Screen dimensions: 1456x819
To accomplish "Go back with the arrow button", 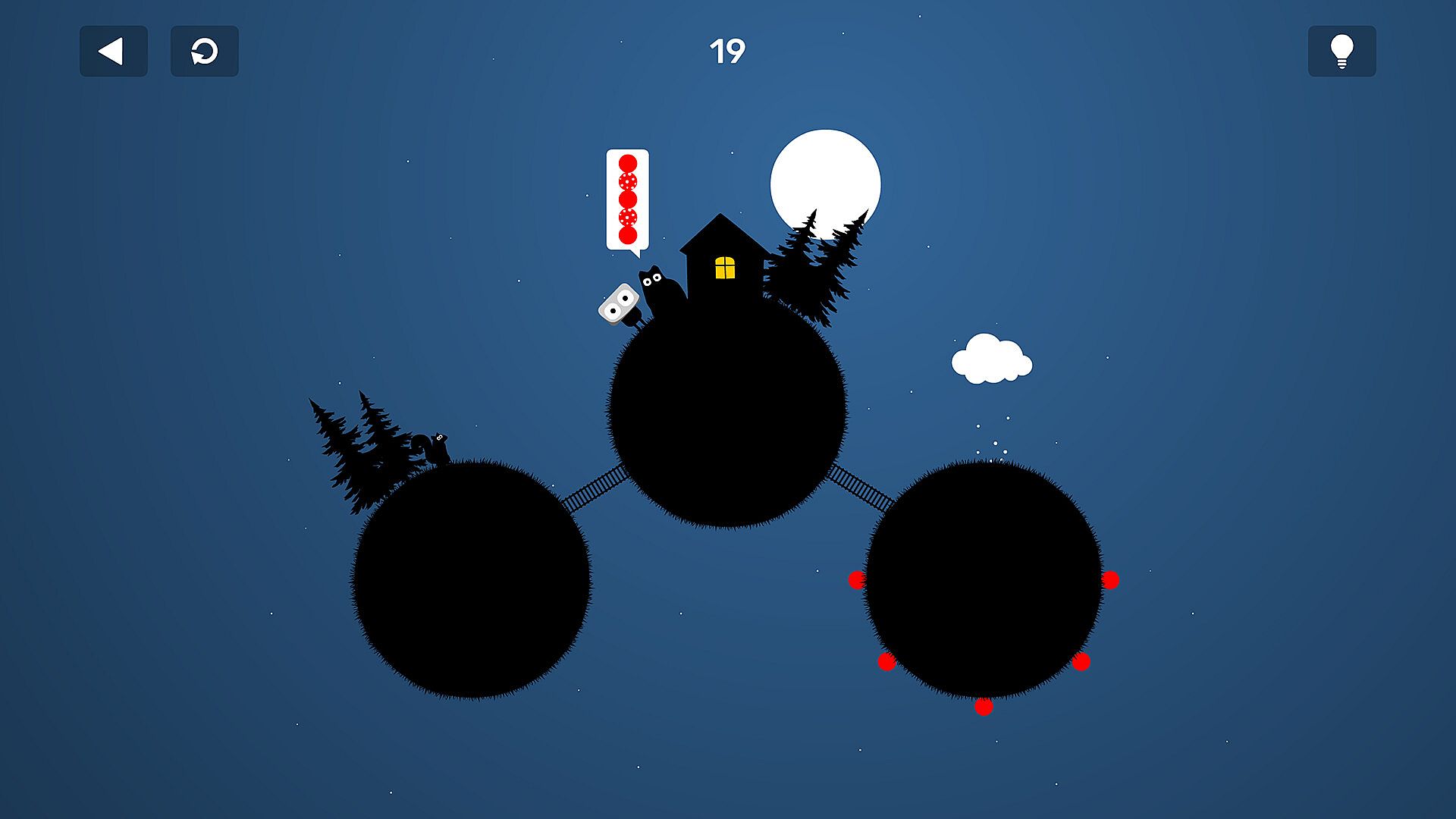I will click(x=113, y=52).
